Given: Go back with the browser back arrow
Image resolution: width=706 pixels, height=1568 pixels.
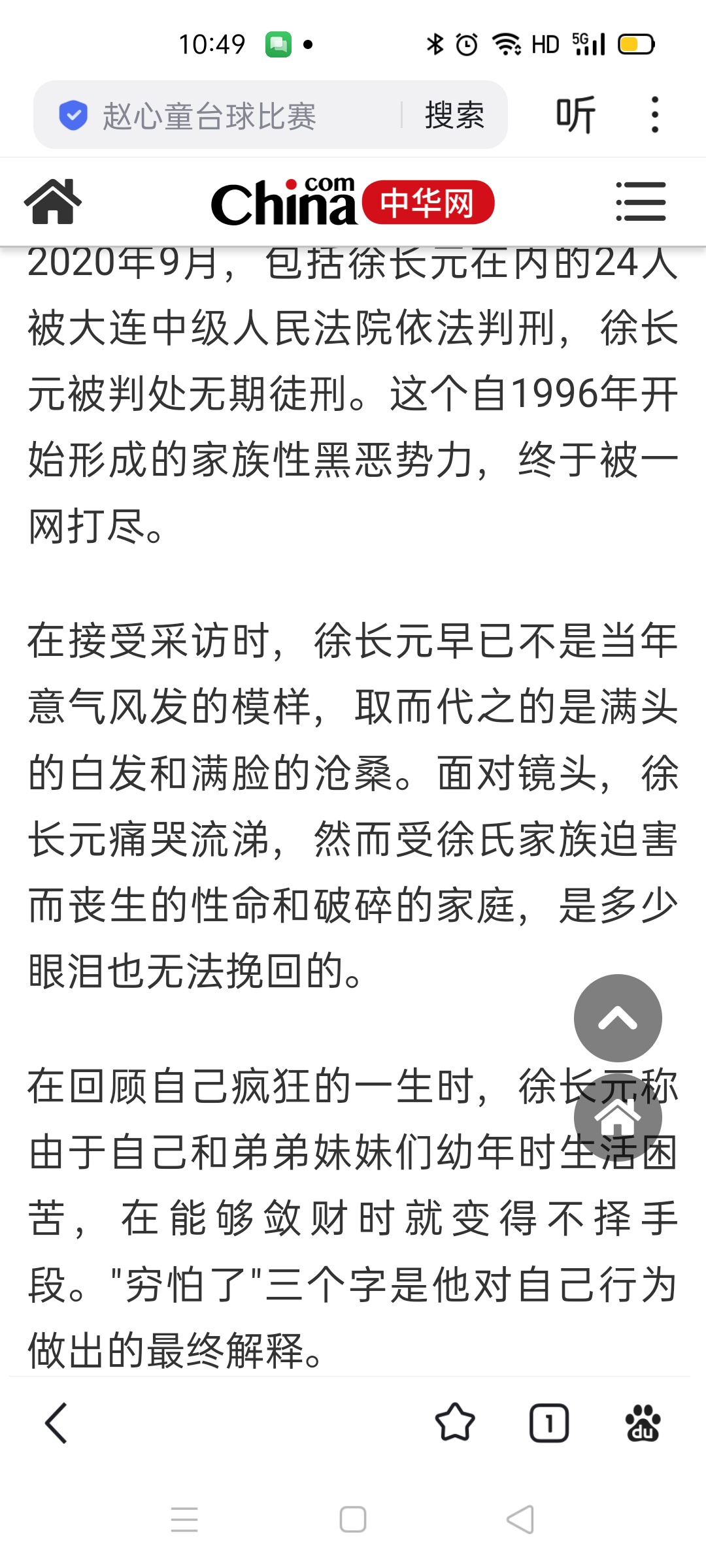Looking at the screenshot, I should (56, 1423).
